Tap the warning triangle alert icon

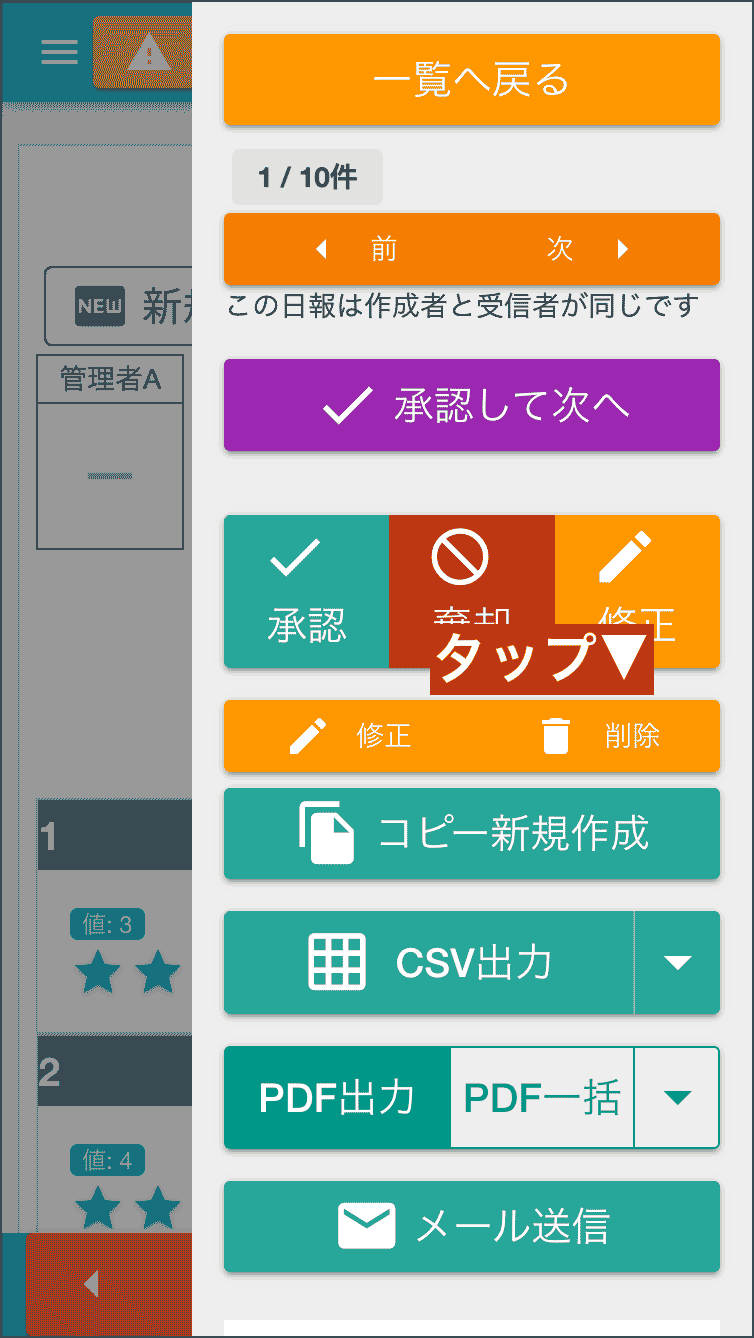tap(150, 52)
